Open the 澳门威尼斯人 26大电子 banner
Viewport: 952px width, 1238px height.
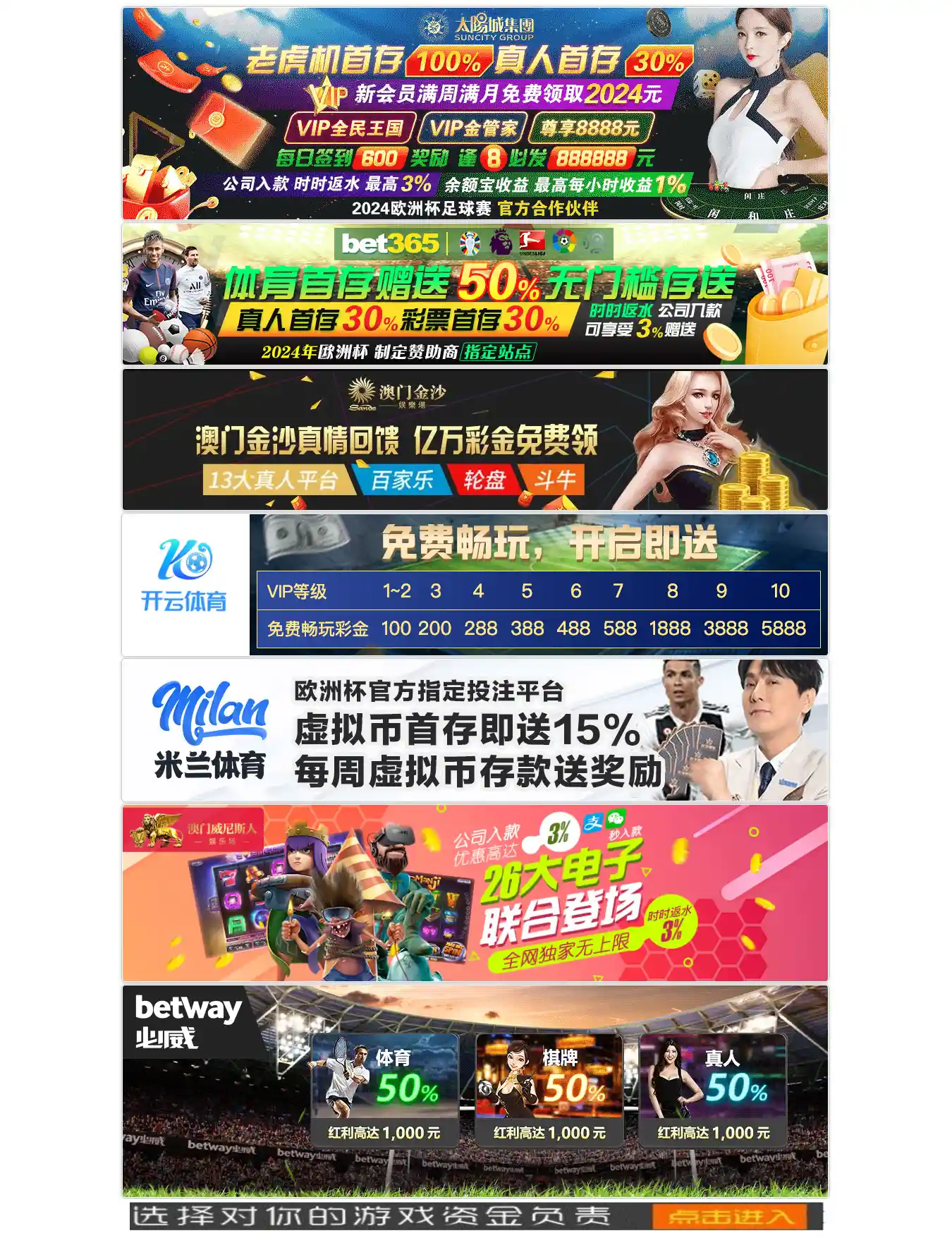[475, 893]
